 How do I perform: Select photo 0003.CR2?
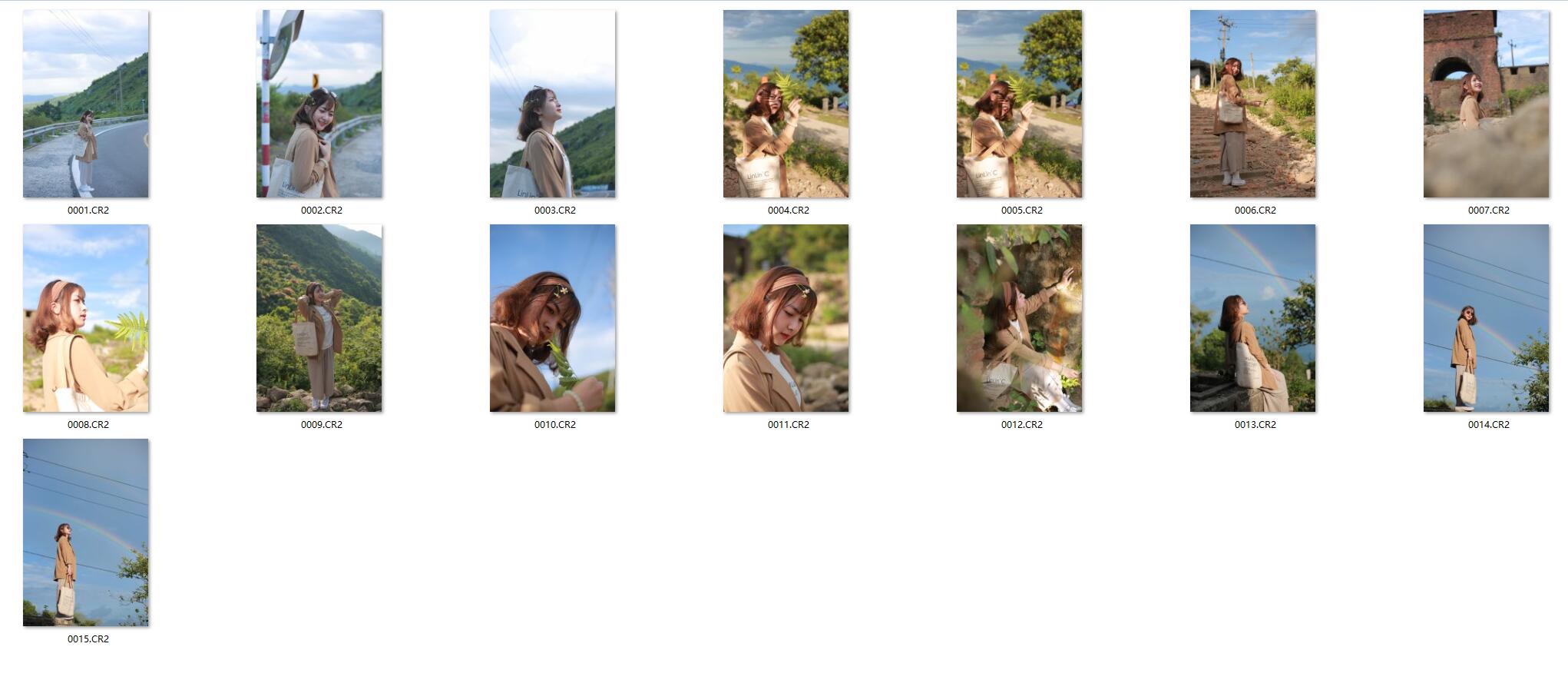tap(553, 104)
